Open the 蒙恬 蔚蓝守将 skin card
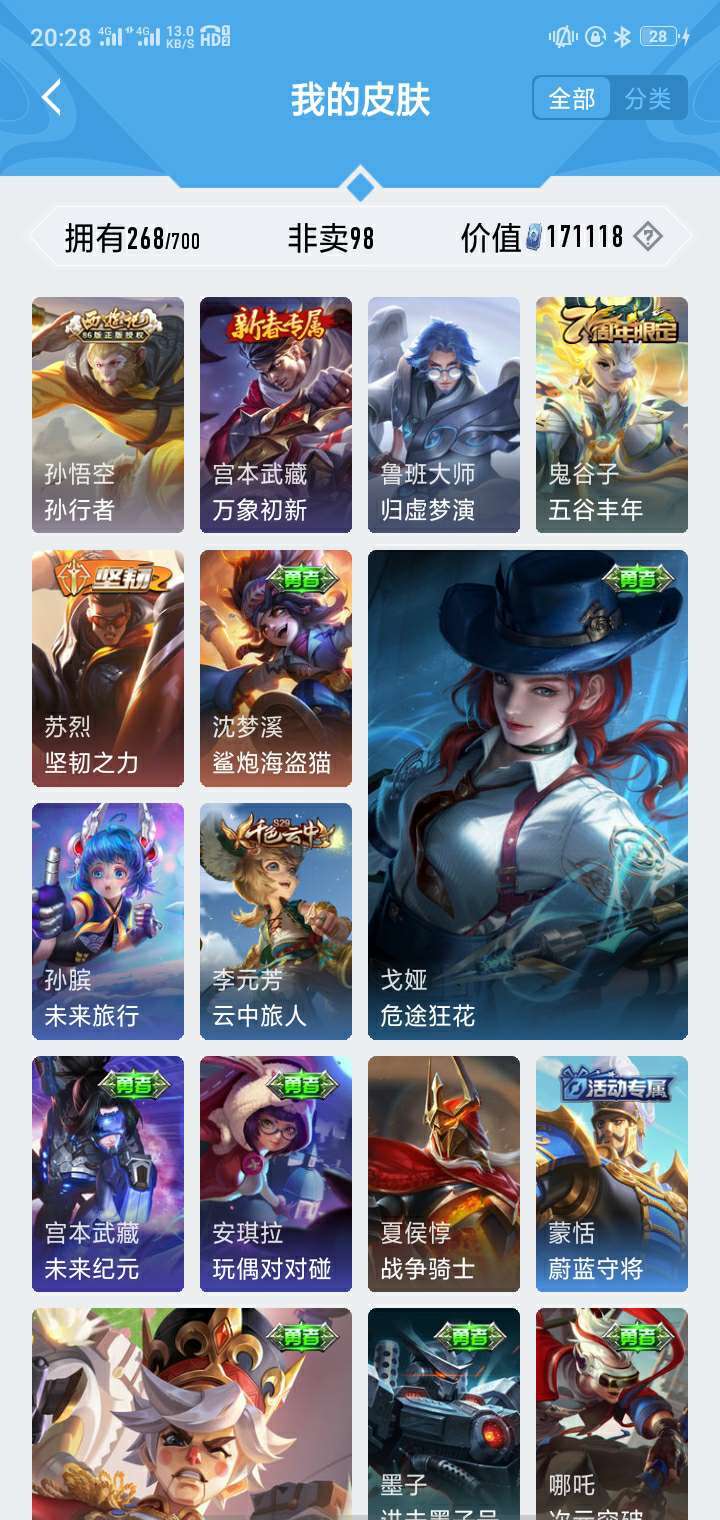Viewport: 720px width, 1520px height. [612, 1174]
